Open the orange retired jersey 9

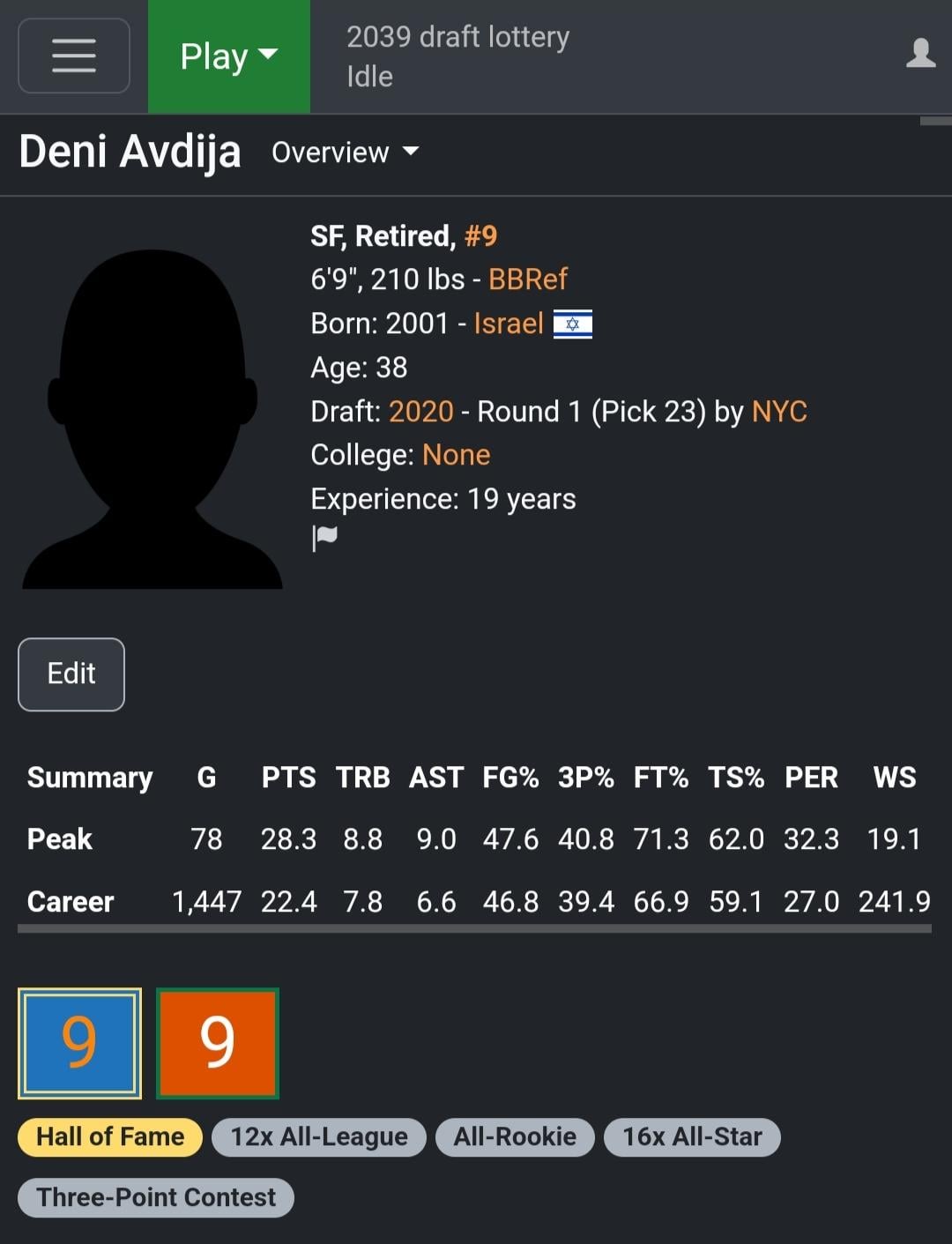click(x=218, y=1043)
